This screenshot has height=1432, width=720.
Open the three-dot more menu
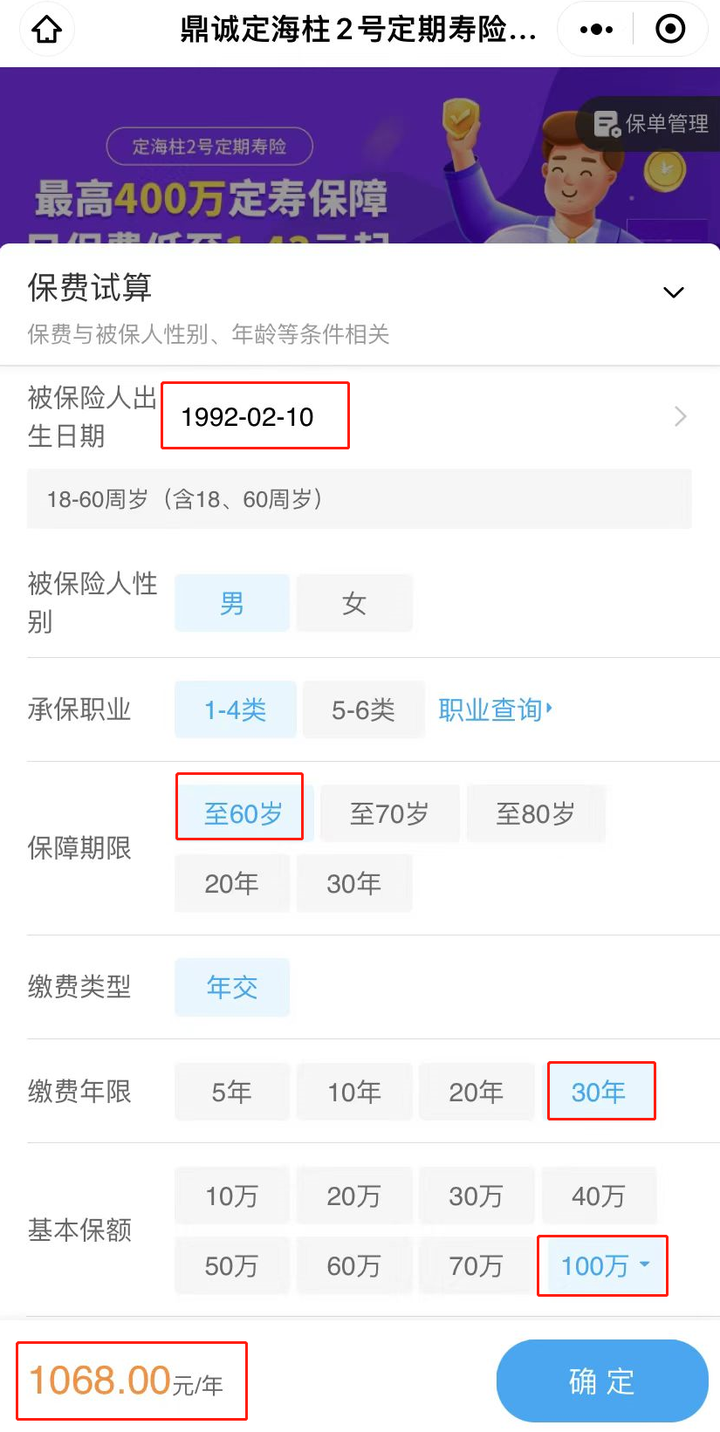[x=596, y=30]
